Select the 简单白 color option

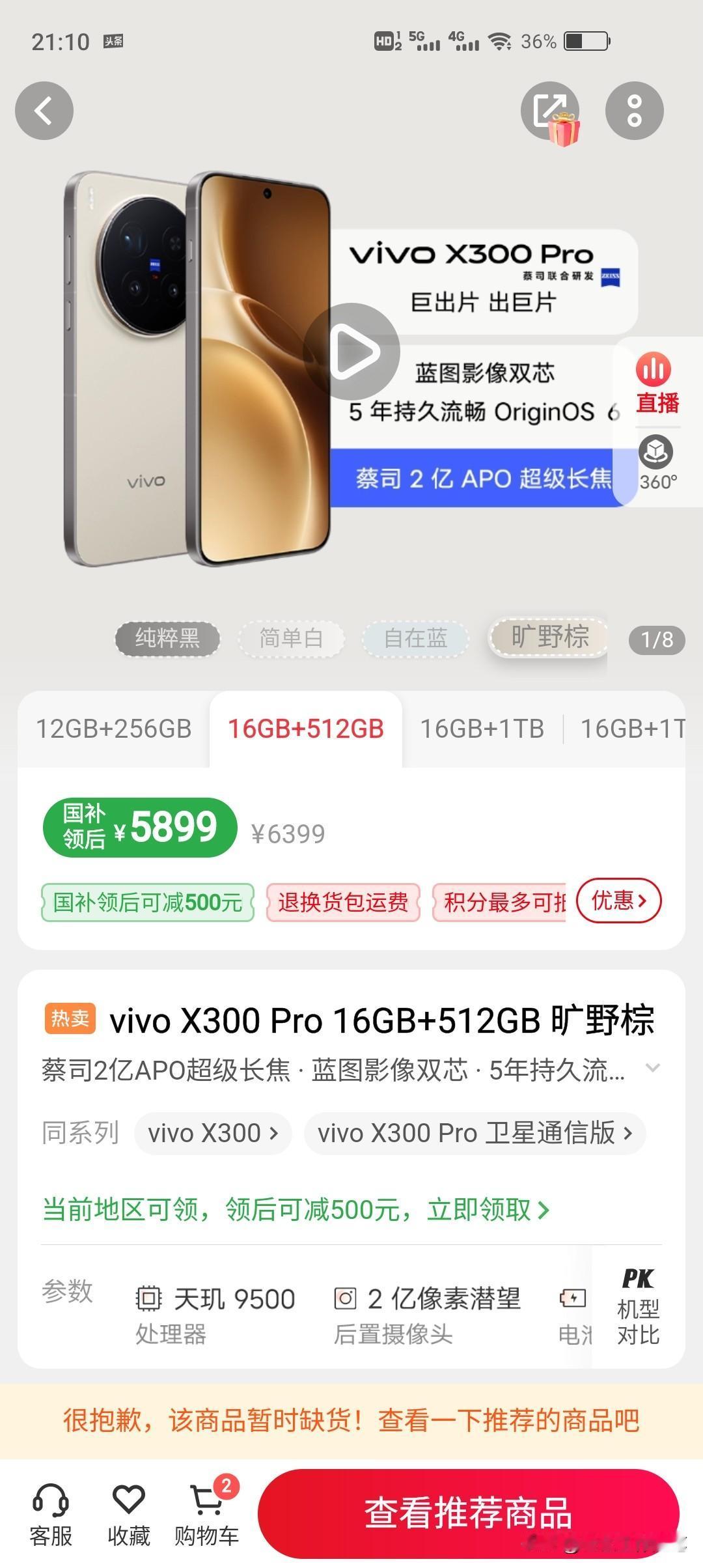point(291,639)
